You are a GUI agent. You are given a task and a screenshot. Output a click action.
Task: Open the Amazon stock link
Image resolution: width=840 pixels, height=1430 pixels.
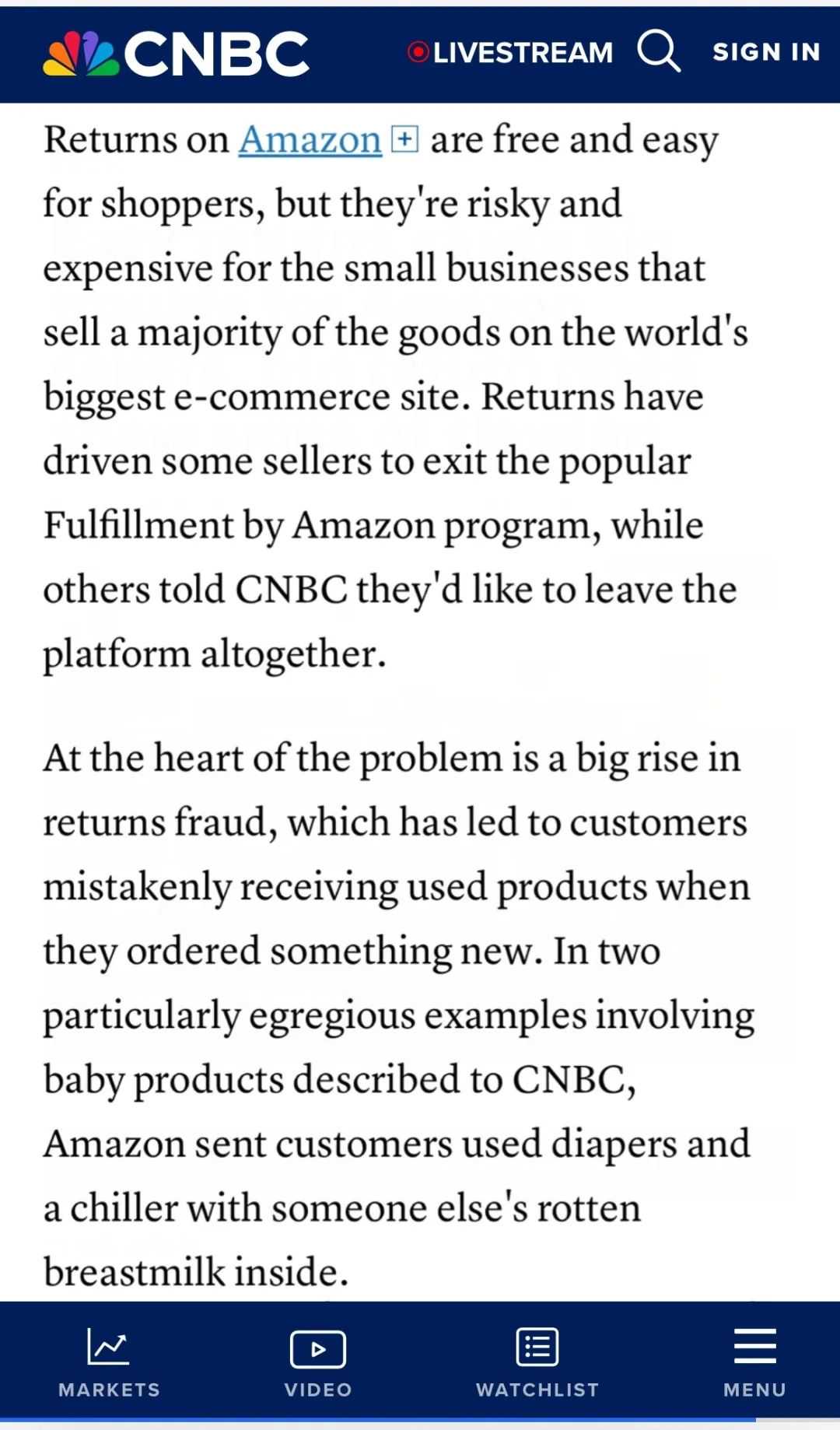click(x=310, y=140)
